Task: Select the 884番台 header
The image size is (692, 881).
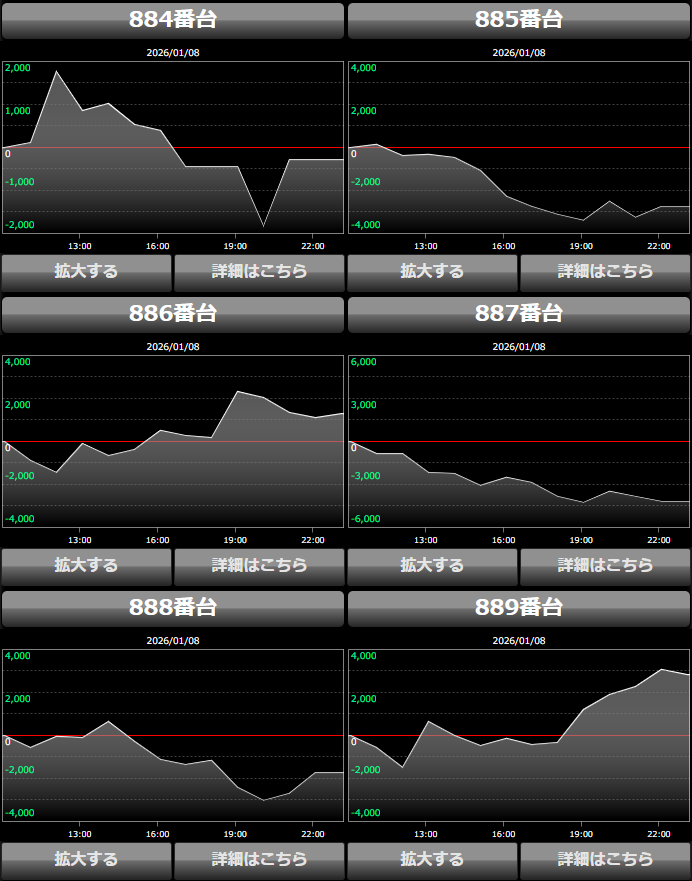Action: point(173,20)
